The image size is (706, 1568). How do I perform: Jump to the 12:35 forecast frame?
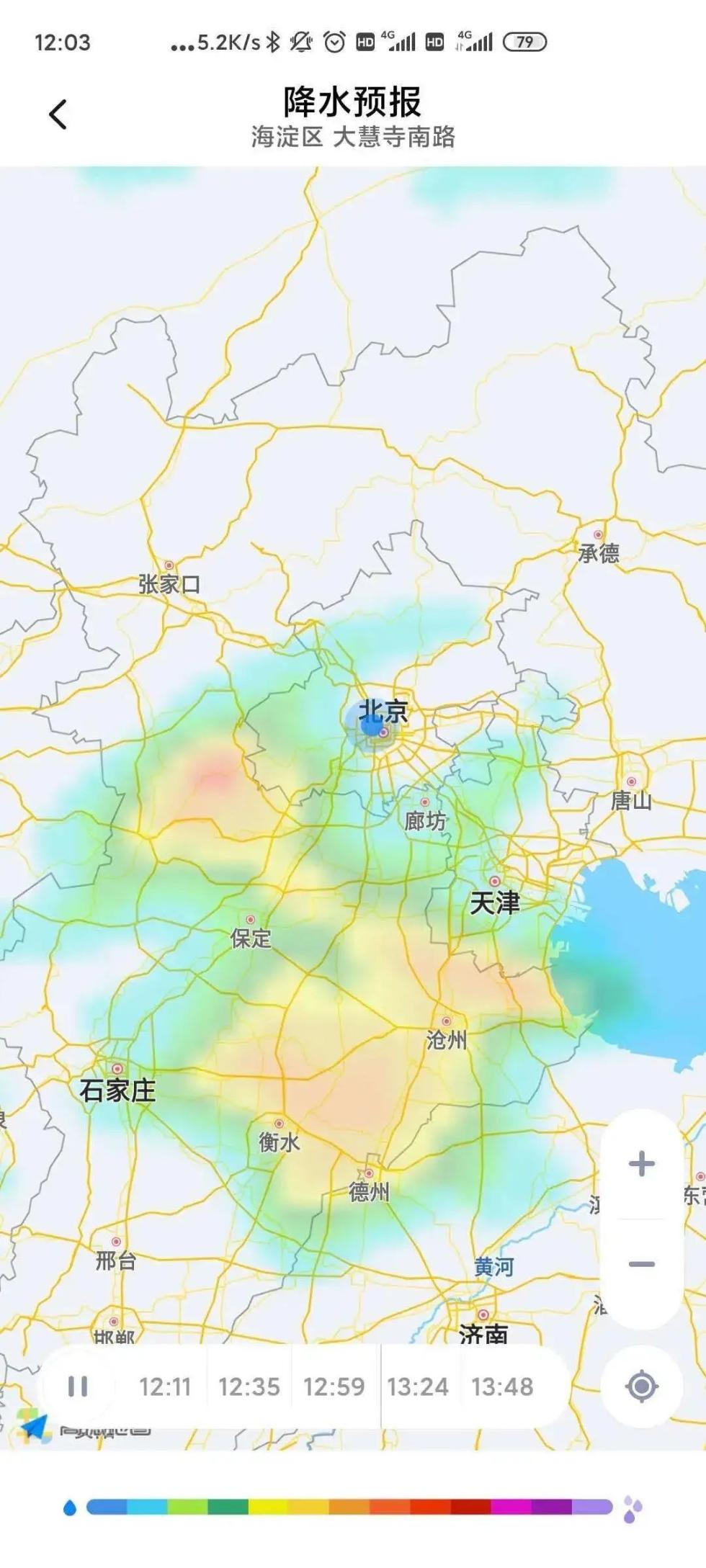(249, 1386)
